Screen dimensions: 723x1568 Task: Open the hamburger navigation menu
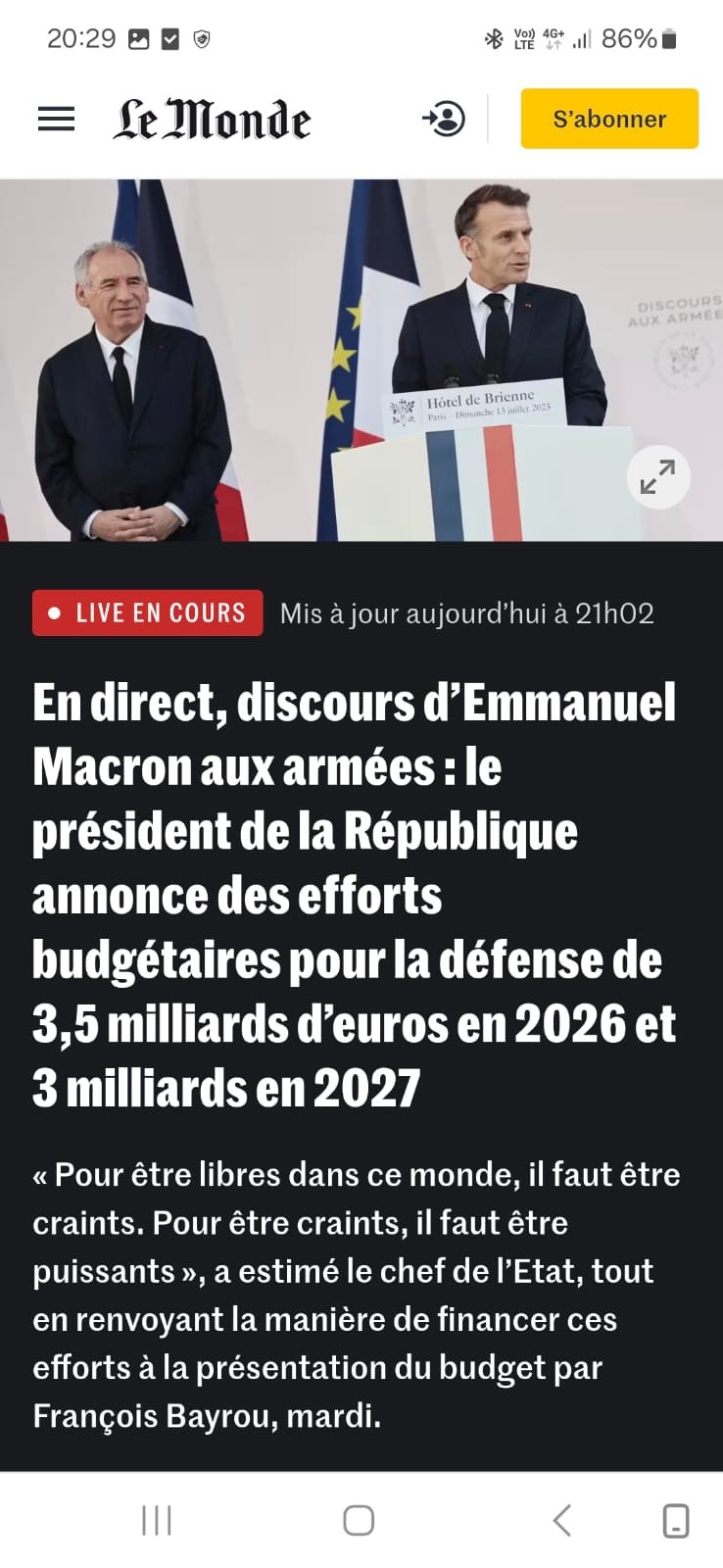click(56, 119)
